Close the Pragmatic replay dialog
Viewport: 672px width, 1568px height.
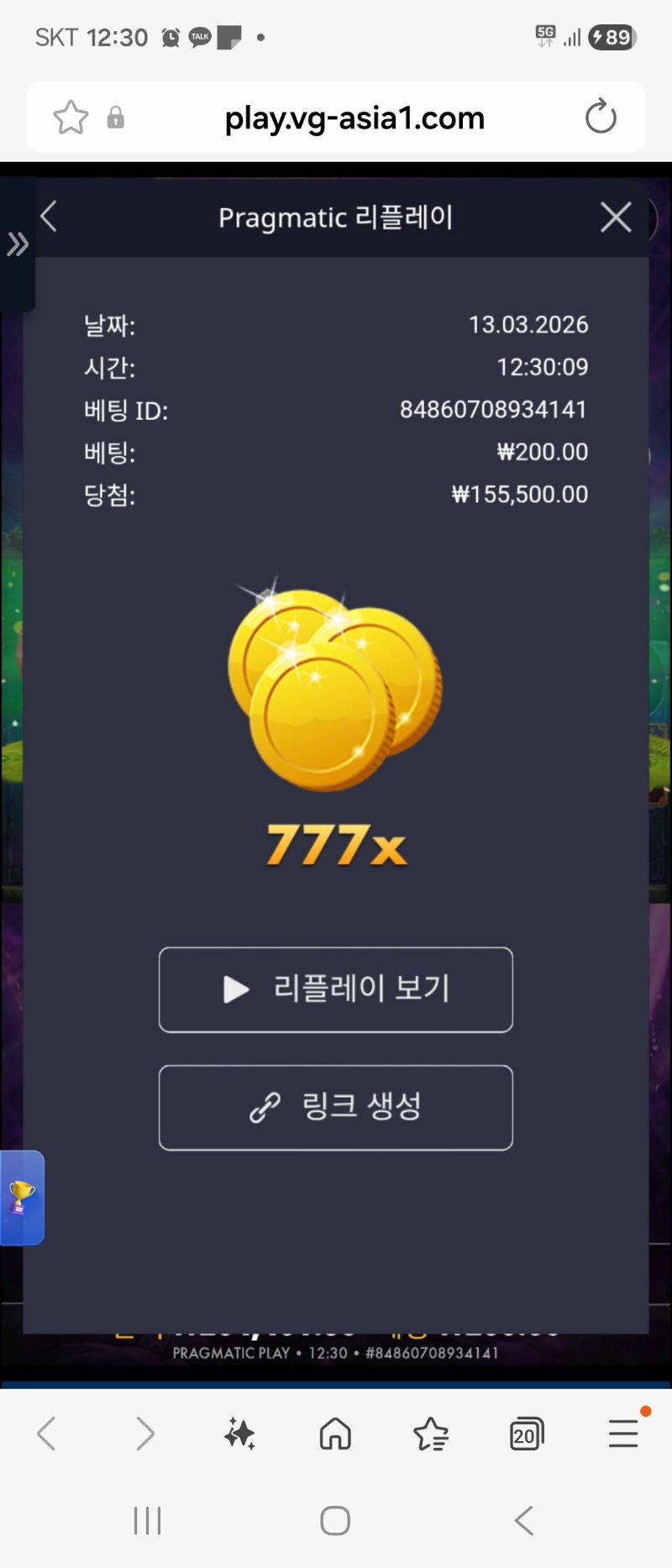tap(616, 218)
